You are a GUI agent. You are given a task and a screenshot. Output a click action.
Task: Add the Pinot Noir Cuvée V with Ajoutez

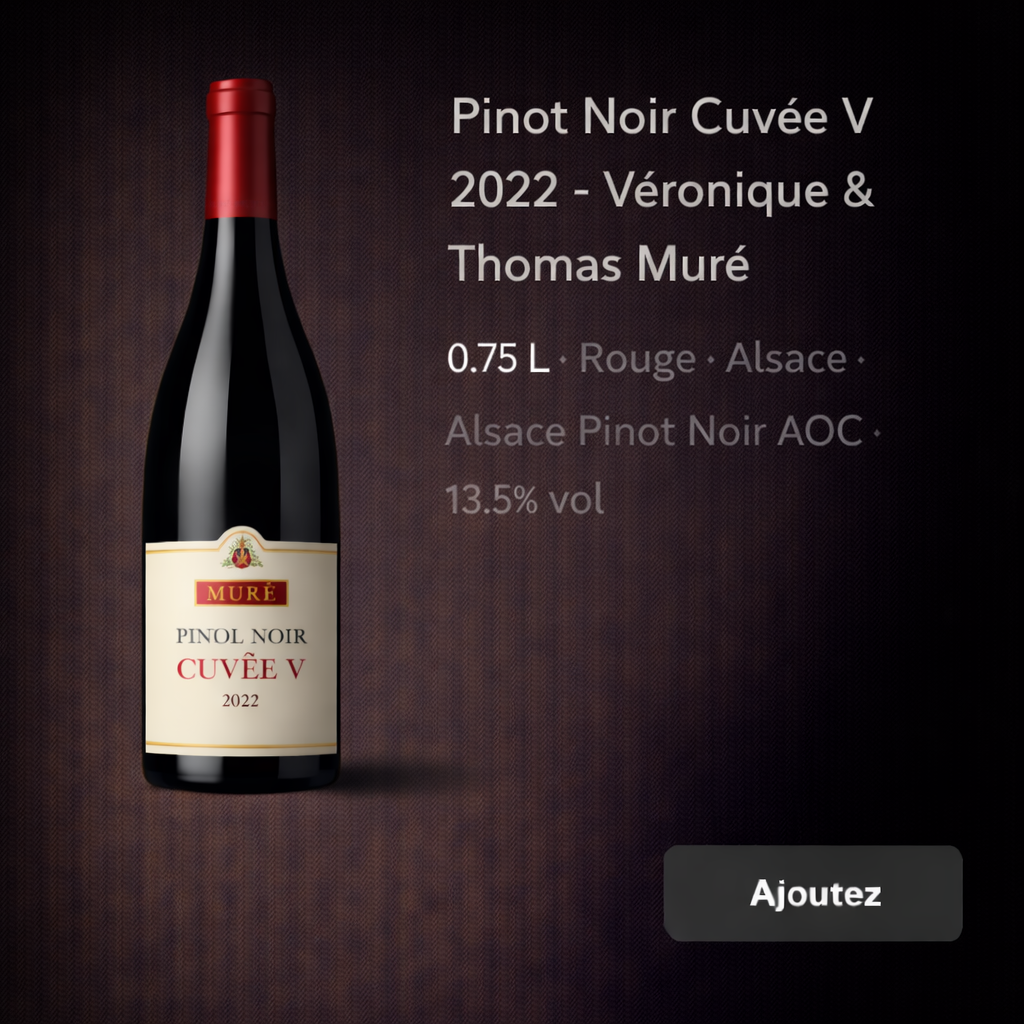813,893
